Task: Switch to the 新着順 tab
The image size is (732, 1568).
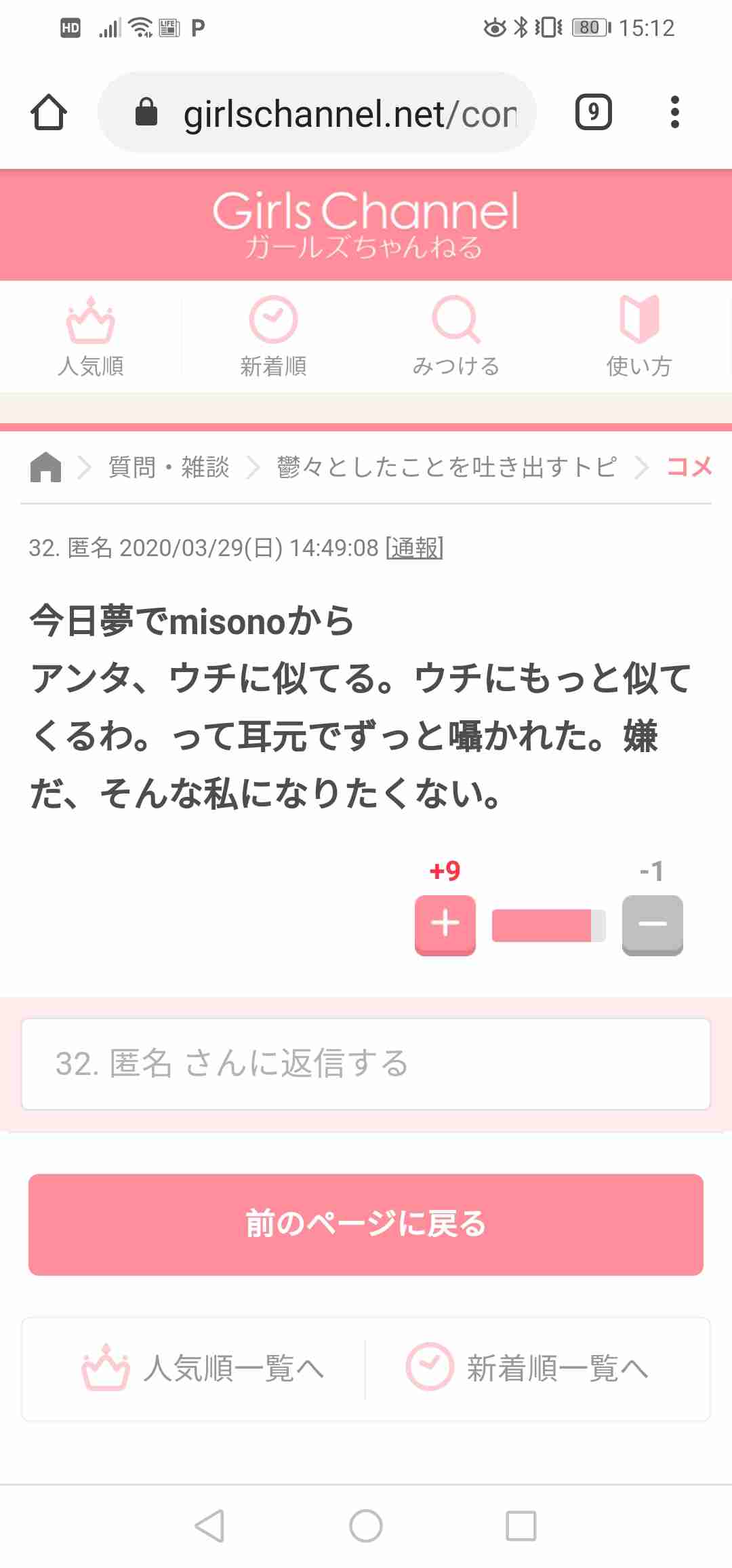Action: [273, 337]
